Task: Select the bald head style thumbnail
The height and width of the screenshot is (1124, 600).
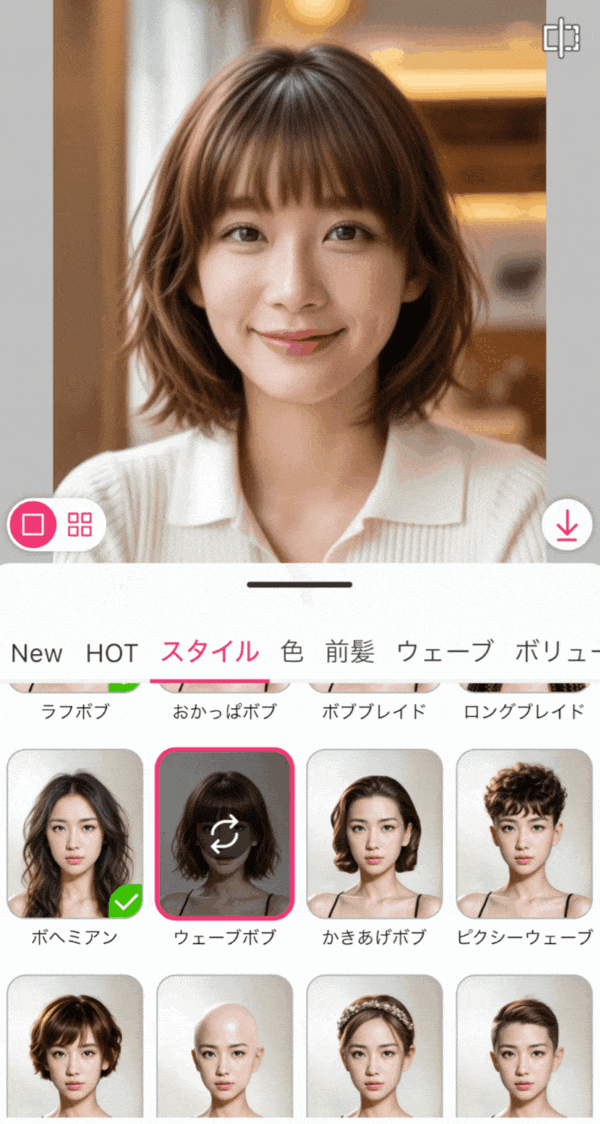Action: (225, 1045)
